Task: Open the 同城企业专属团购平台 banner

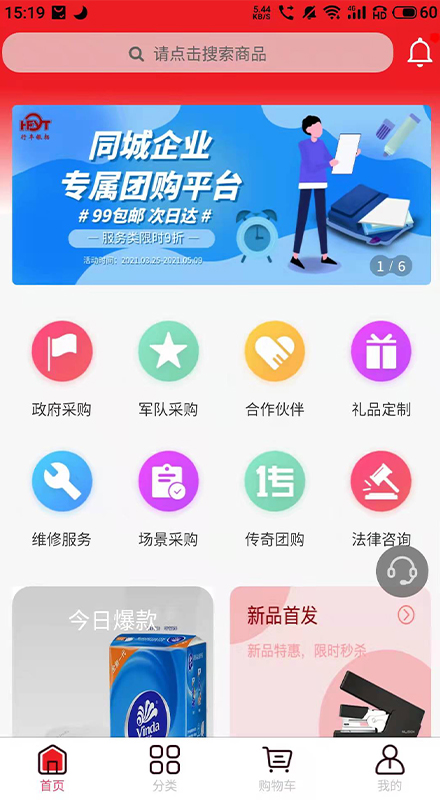Action: pyautogui.click(x=221, y=194)
